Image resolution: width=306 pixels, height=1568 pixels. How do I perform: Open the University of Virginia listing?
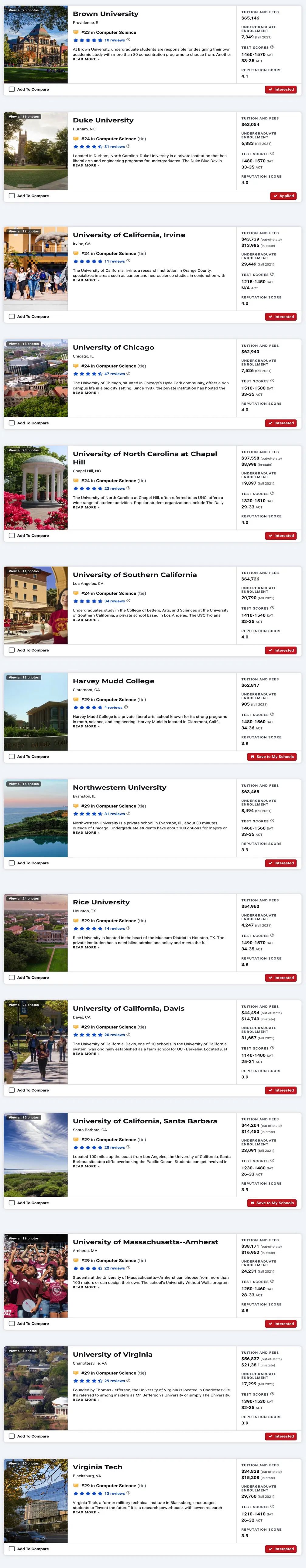pos(112,1355)
